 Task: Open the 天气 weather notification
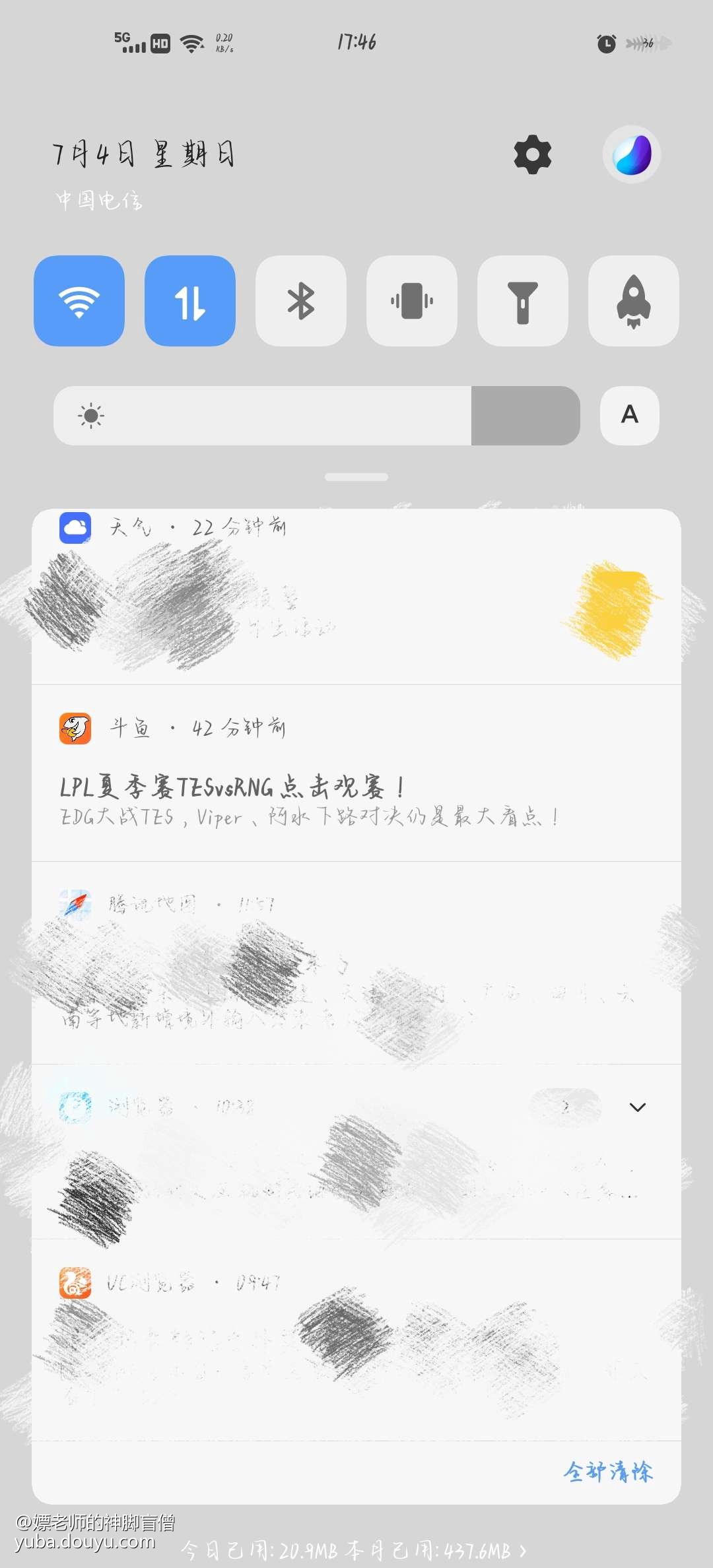(x=356, y=597)
